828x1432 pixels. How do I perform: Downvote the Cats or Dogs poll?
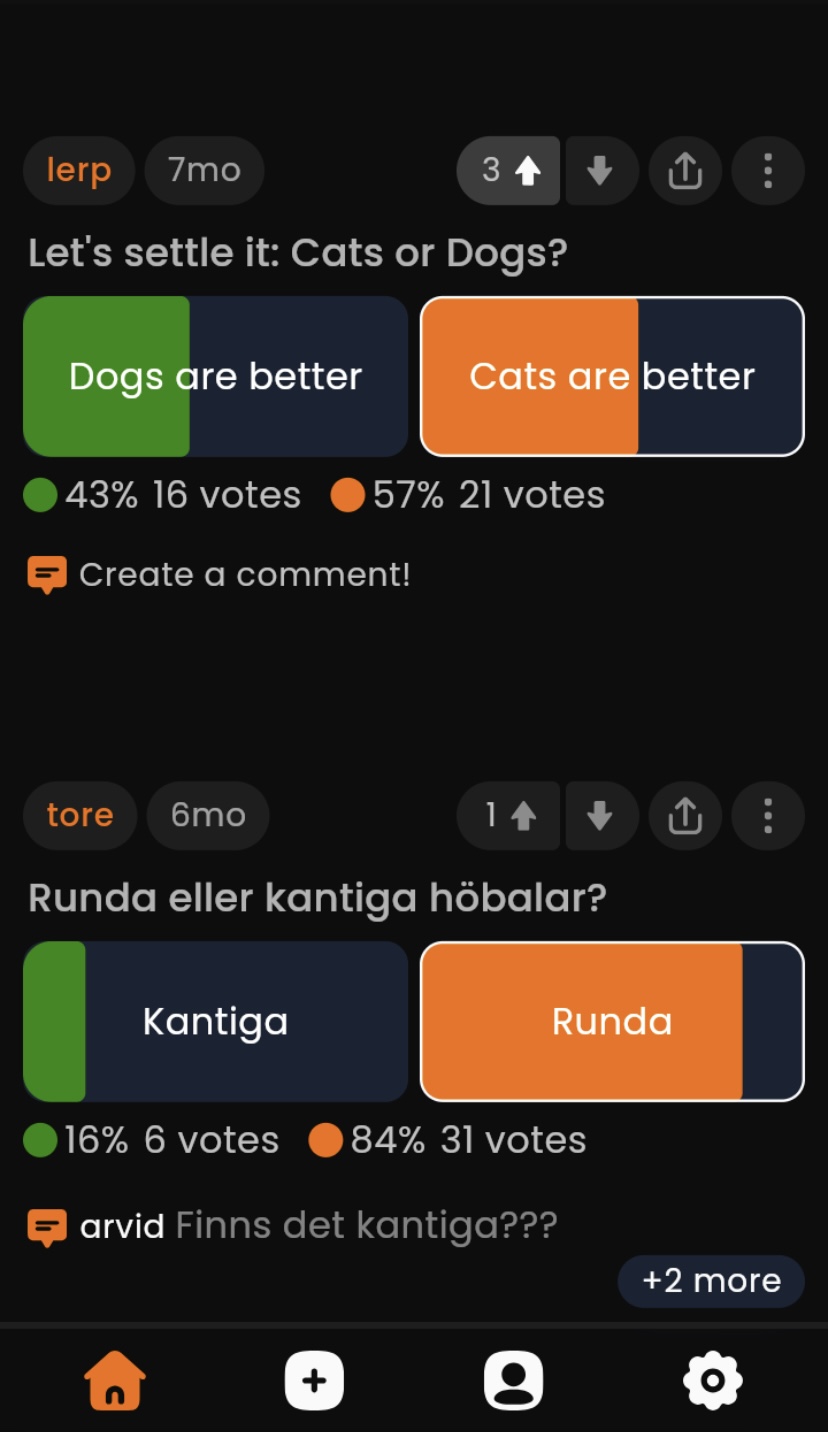(601, 170)
